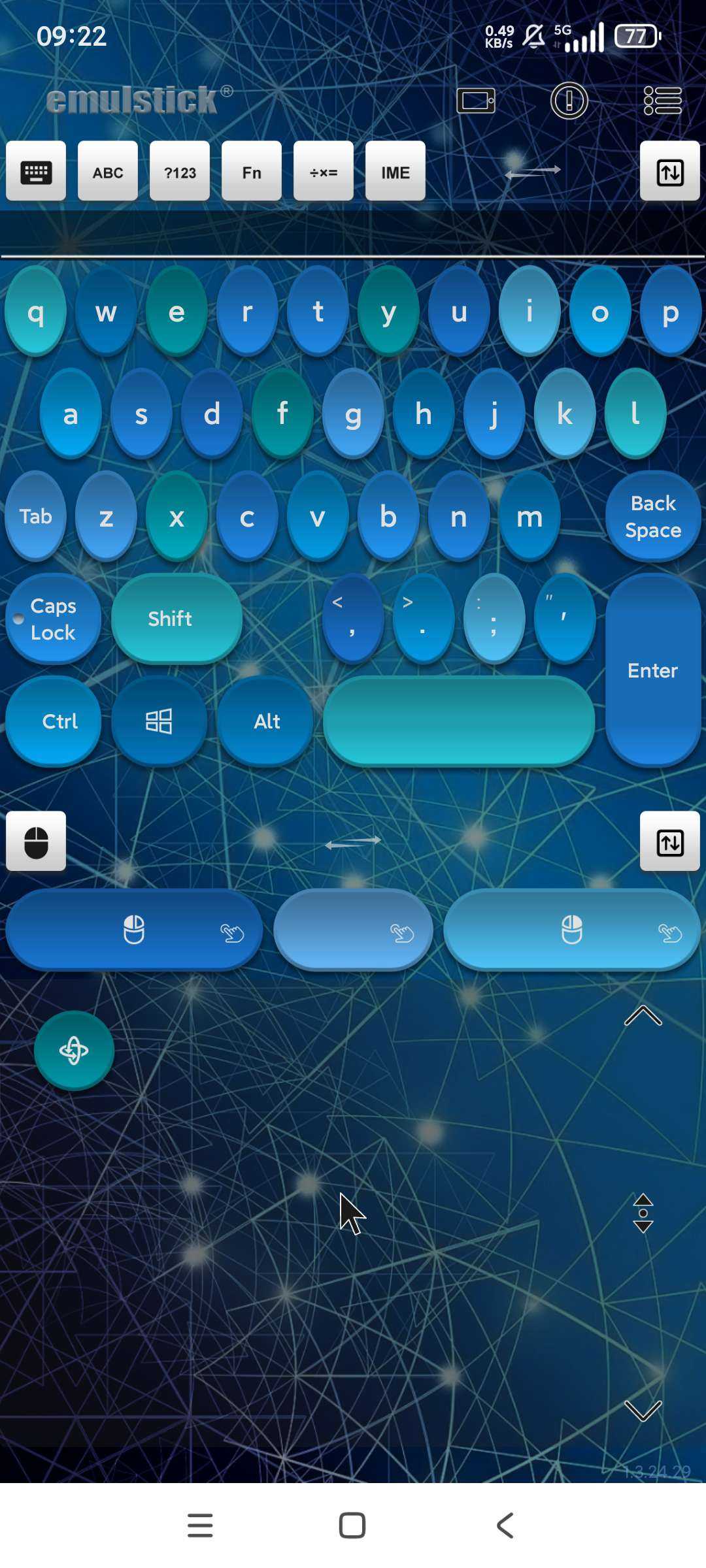Switch to the ?123 symbols layout
706x1568 pixels.
click(180, 171)
